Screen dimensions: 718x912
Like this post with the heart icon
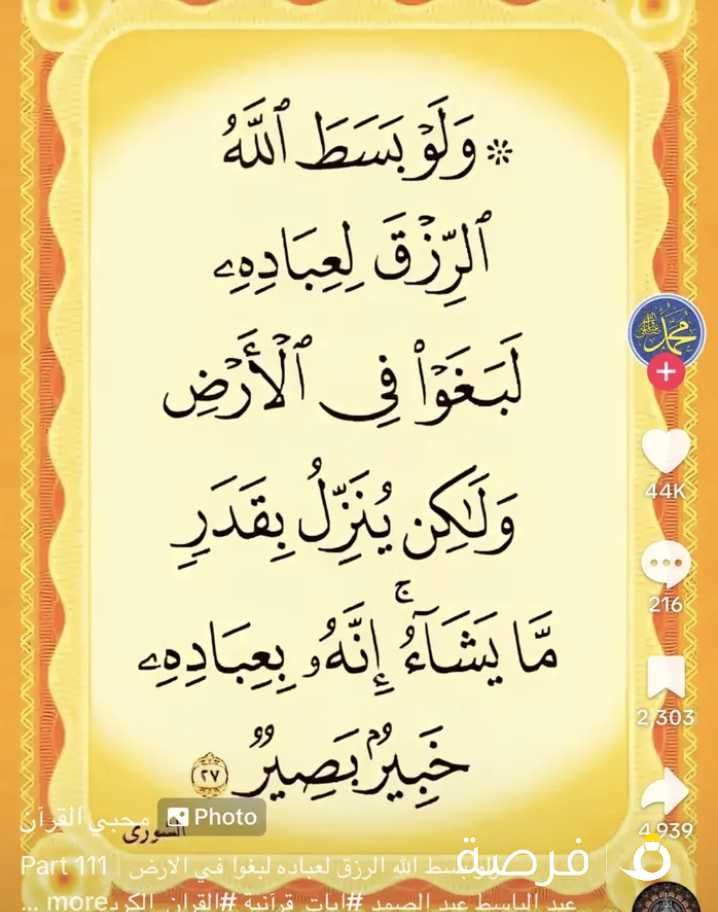coord(666,451)
